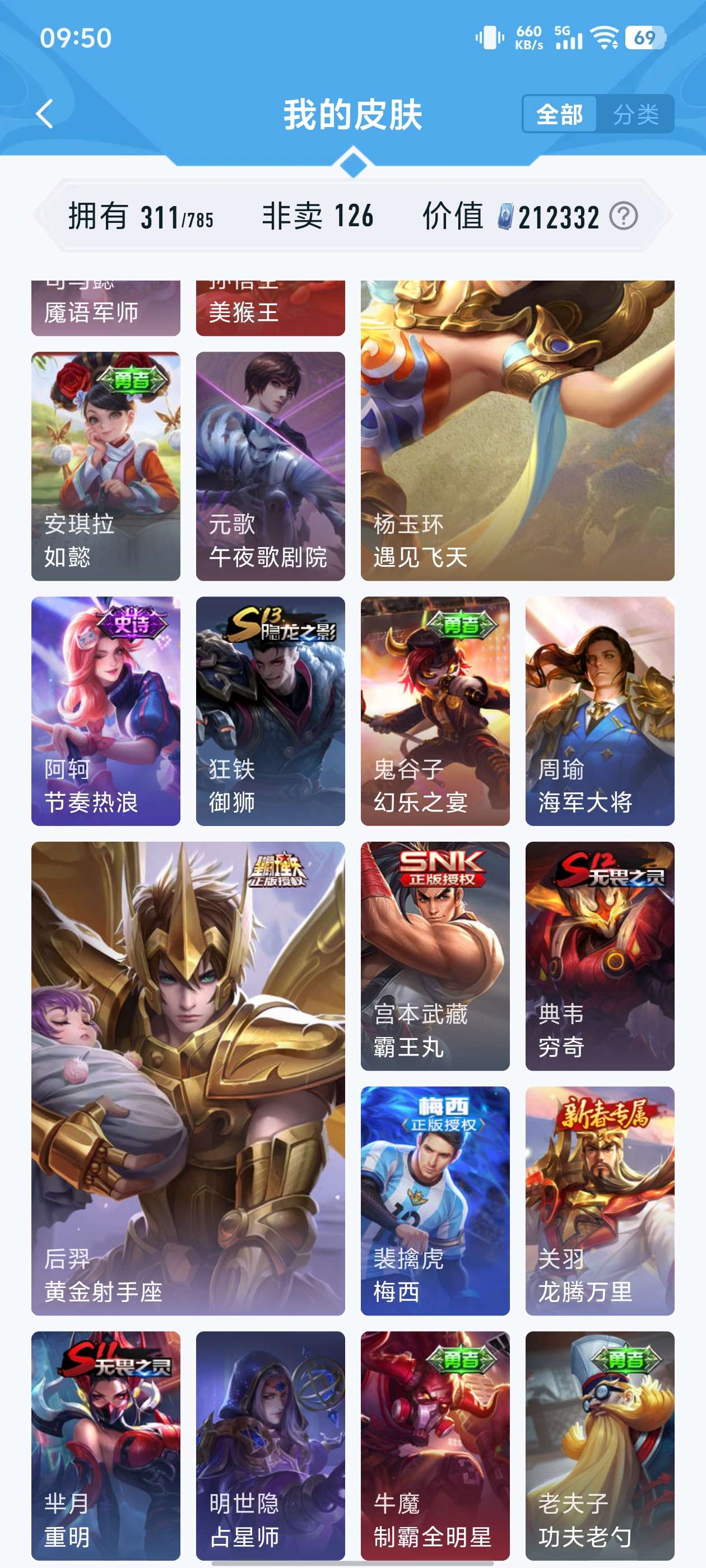706x1568 pixels.
Task: View 宫本武藏 霸王丸 skin
Action: click(435, 956)
